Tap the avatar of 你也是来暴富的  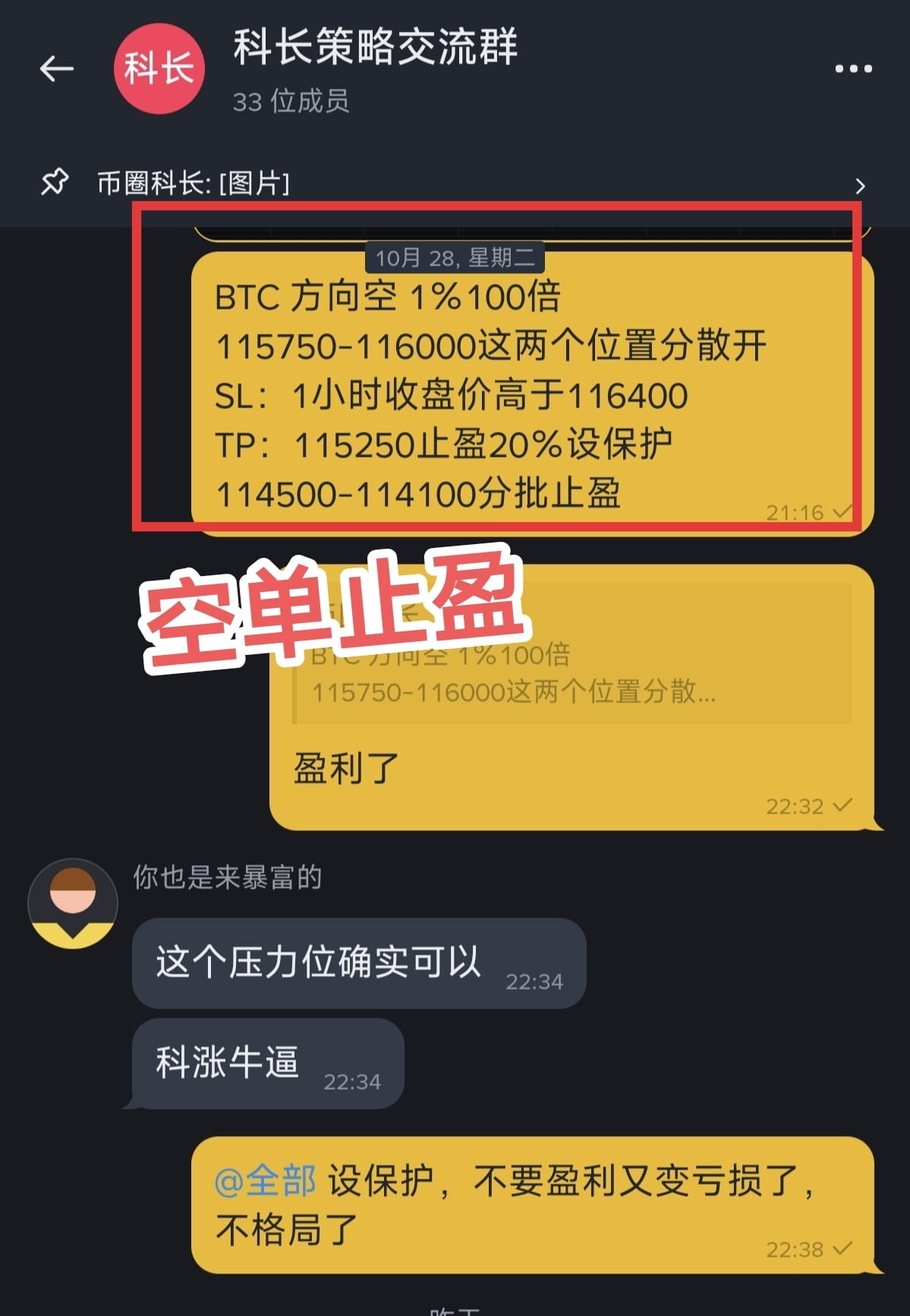pyautogui.click(x=72, y=903)
